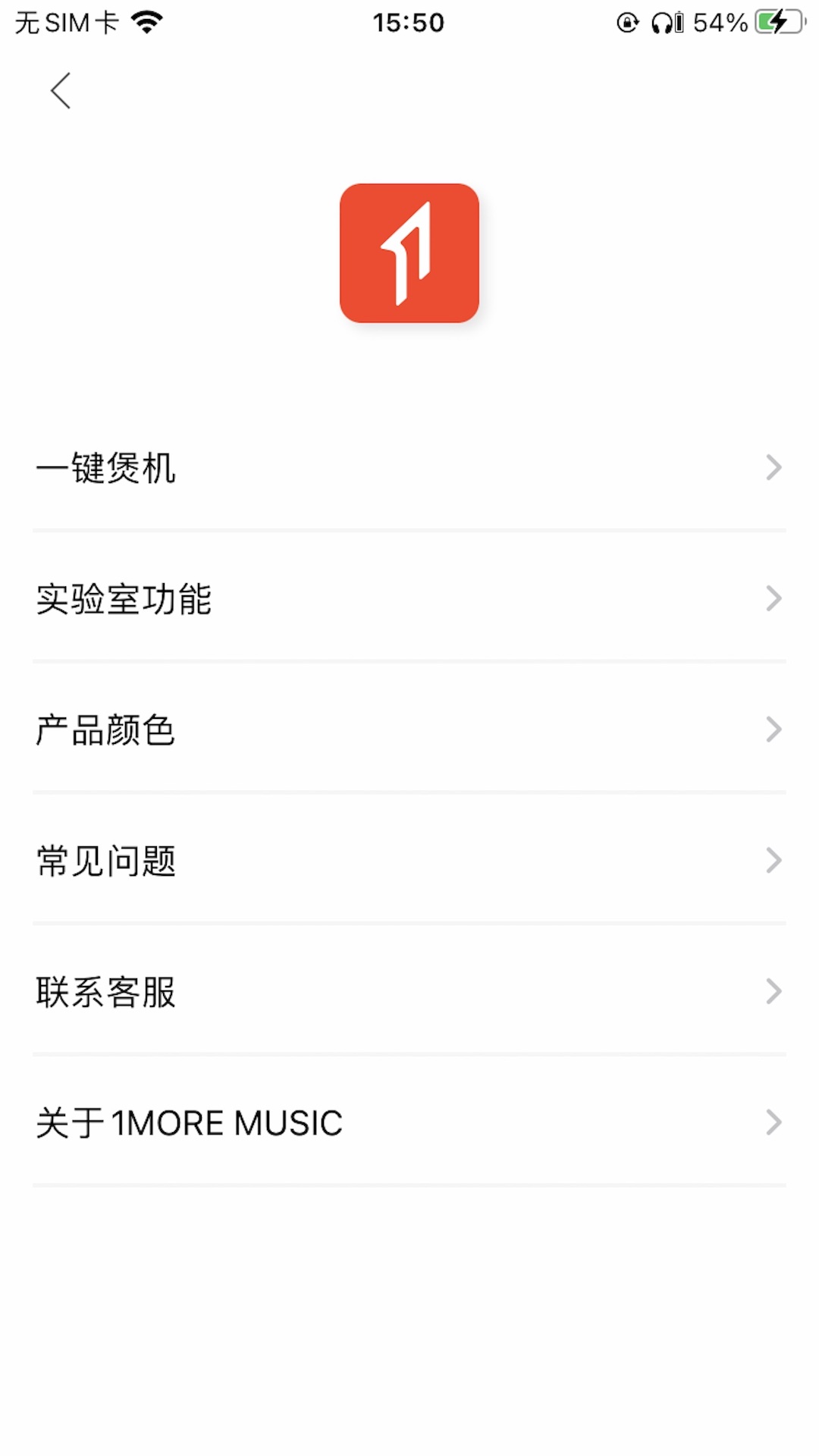This screenshot has width=819, height=1456.
Task: Open the 联系客服 page
Action: (409, 991)
